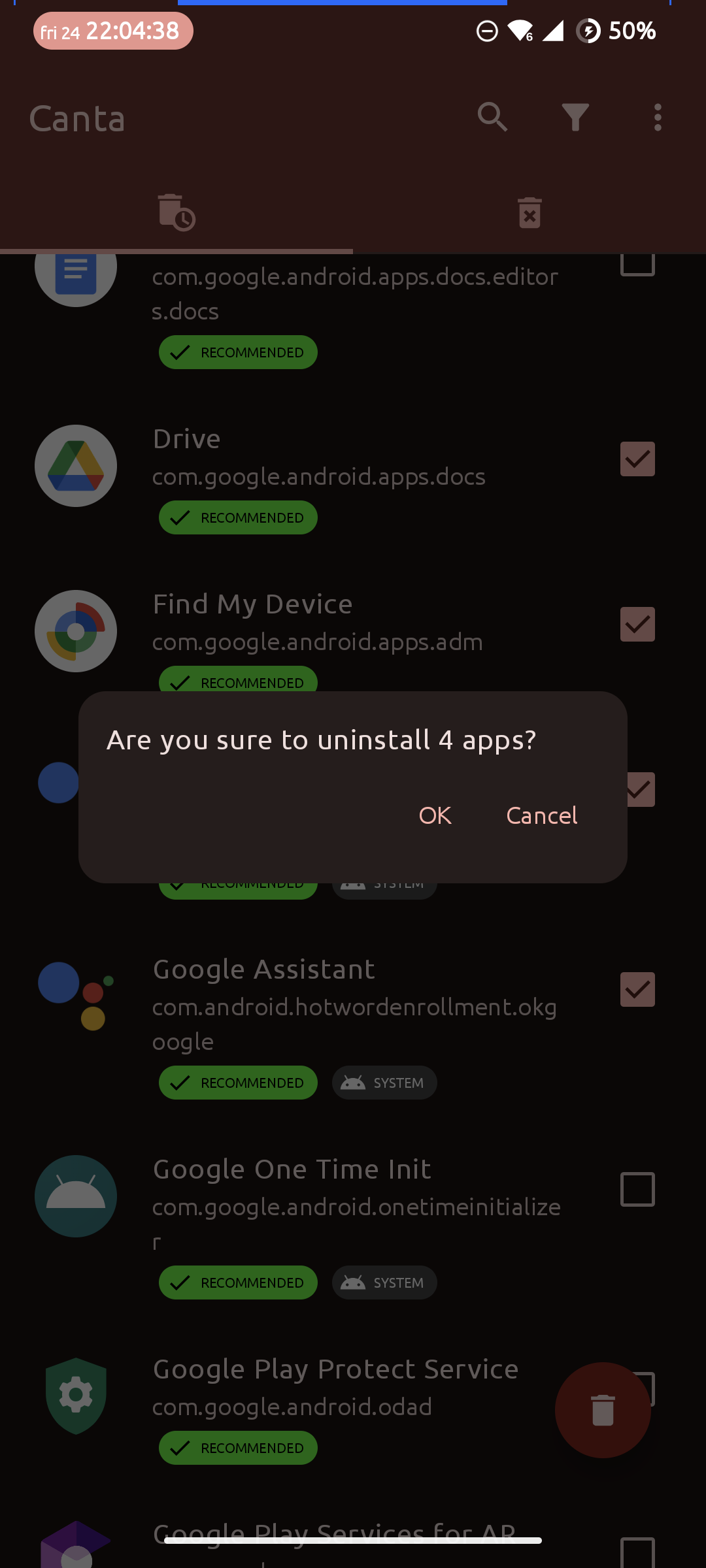The width and height of the screenshot is (706, 1568).
Task: Select the Docs editor app icon
Action: tap(75, 274)
